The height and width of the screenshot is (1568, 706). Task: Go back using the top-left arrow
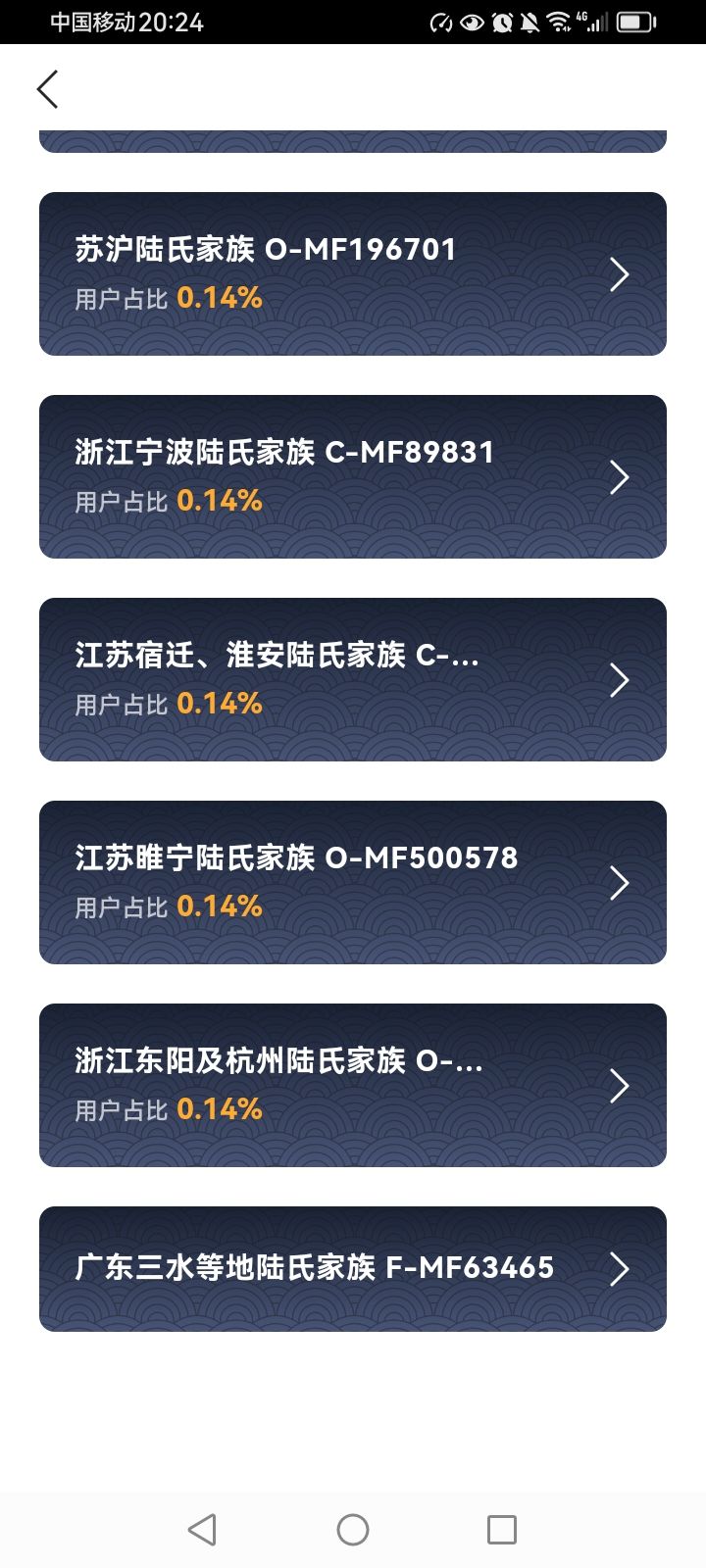(47, 89)
